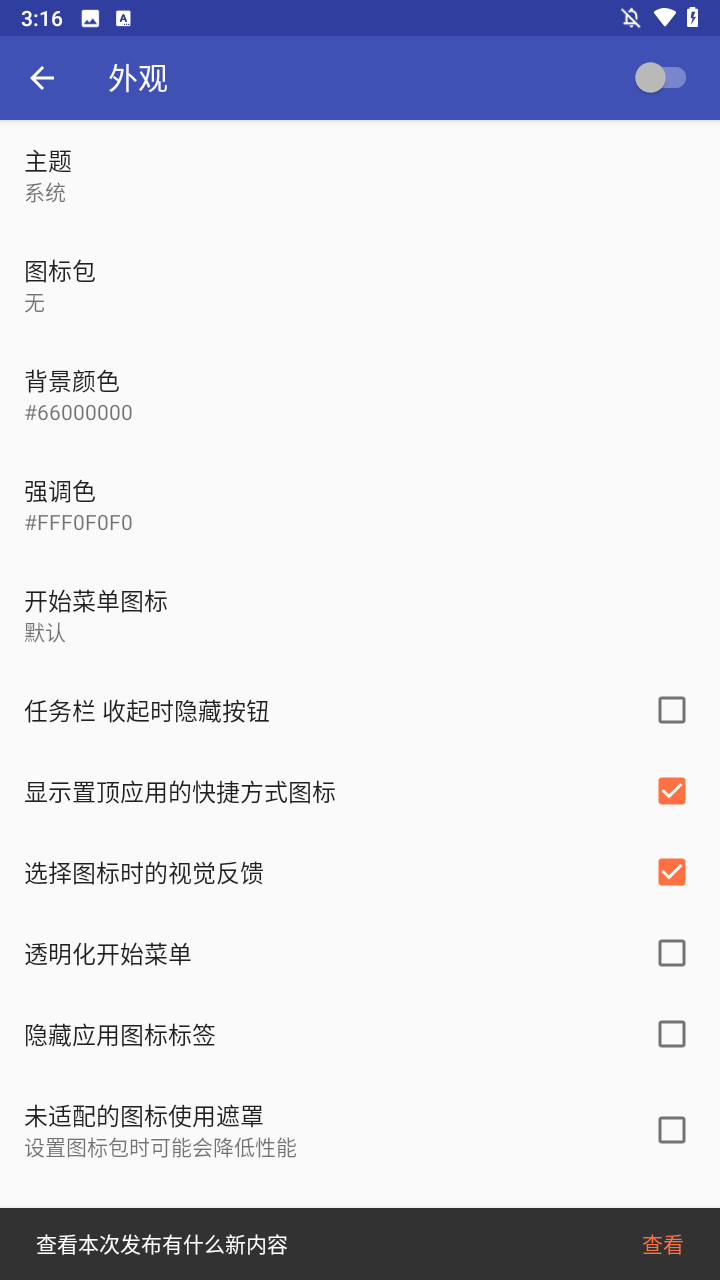取消勾选「选择图标时的视觉反馈」
720x1280 pixels.
point(671,872)
